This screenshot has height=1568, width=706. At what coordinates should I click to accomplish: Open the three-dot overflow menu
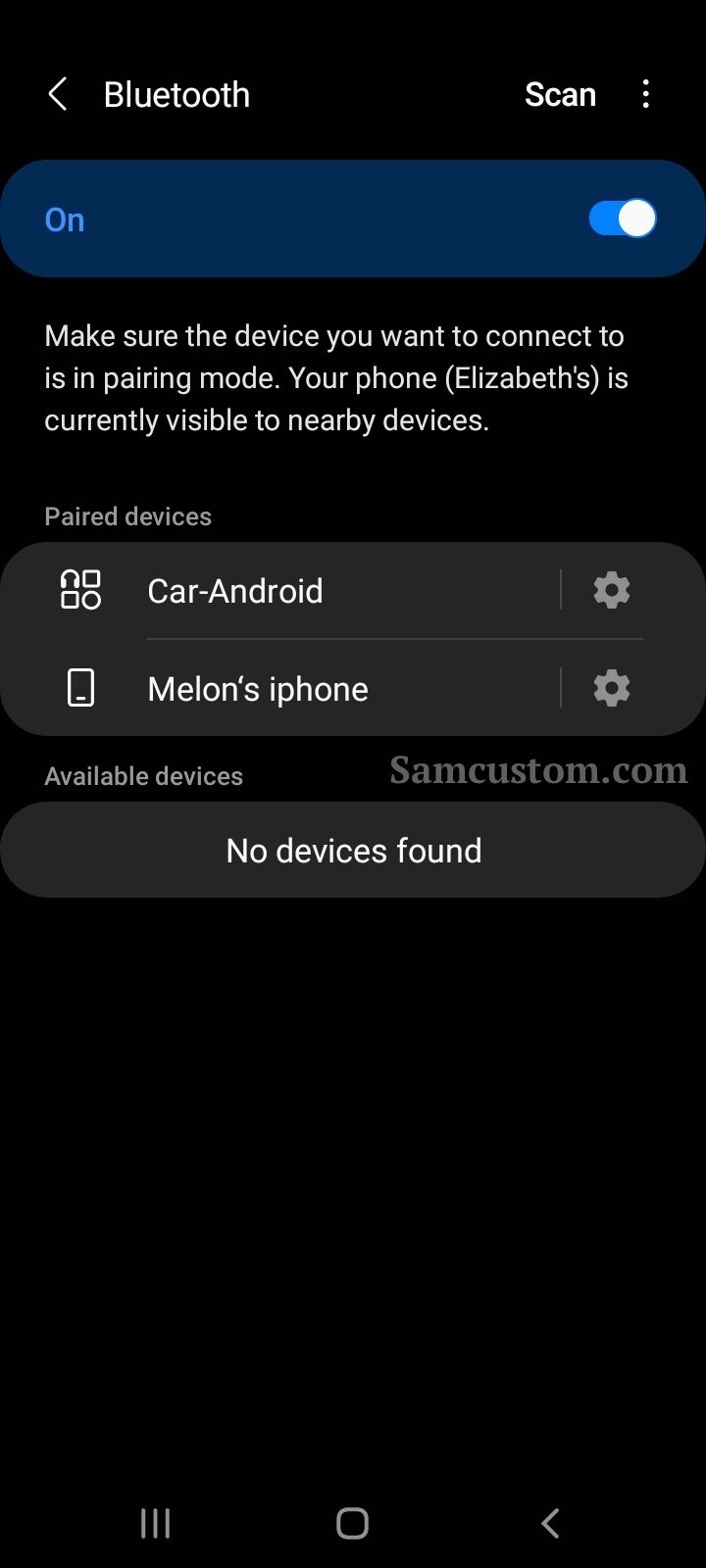[645, 95]
